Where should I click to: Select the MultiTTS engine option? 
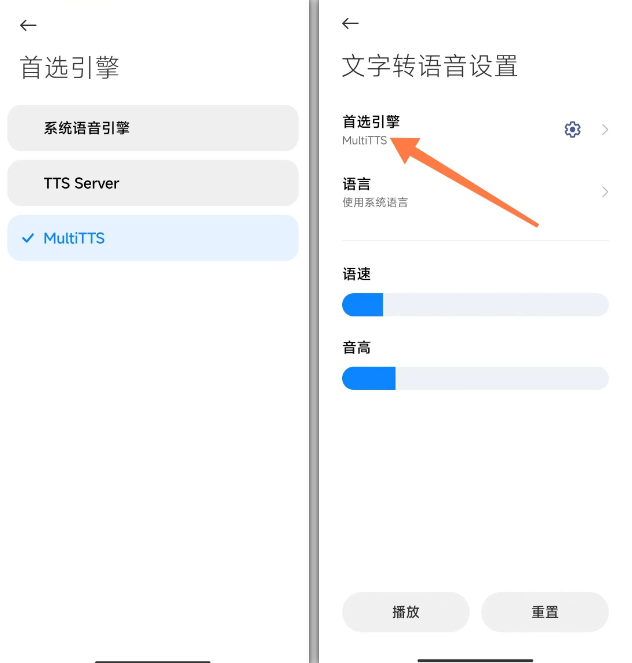[x=152, y=238]
